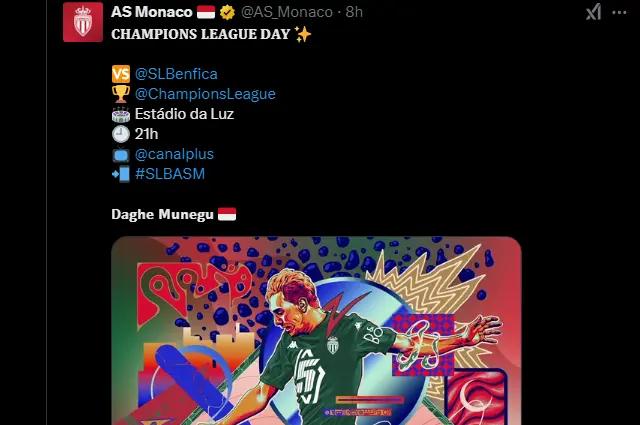640x425 pixels.
Task: Open the @SLBenfica mention
Action: pos(175,74)
